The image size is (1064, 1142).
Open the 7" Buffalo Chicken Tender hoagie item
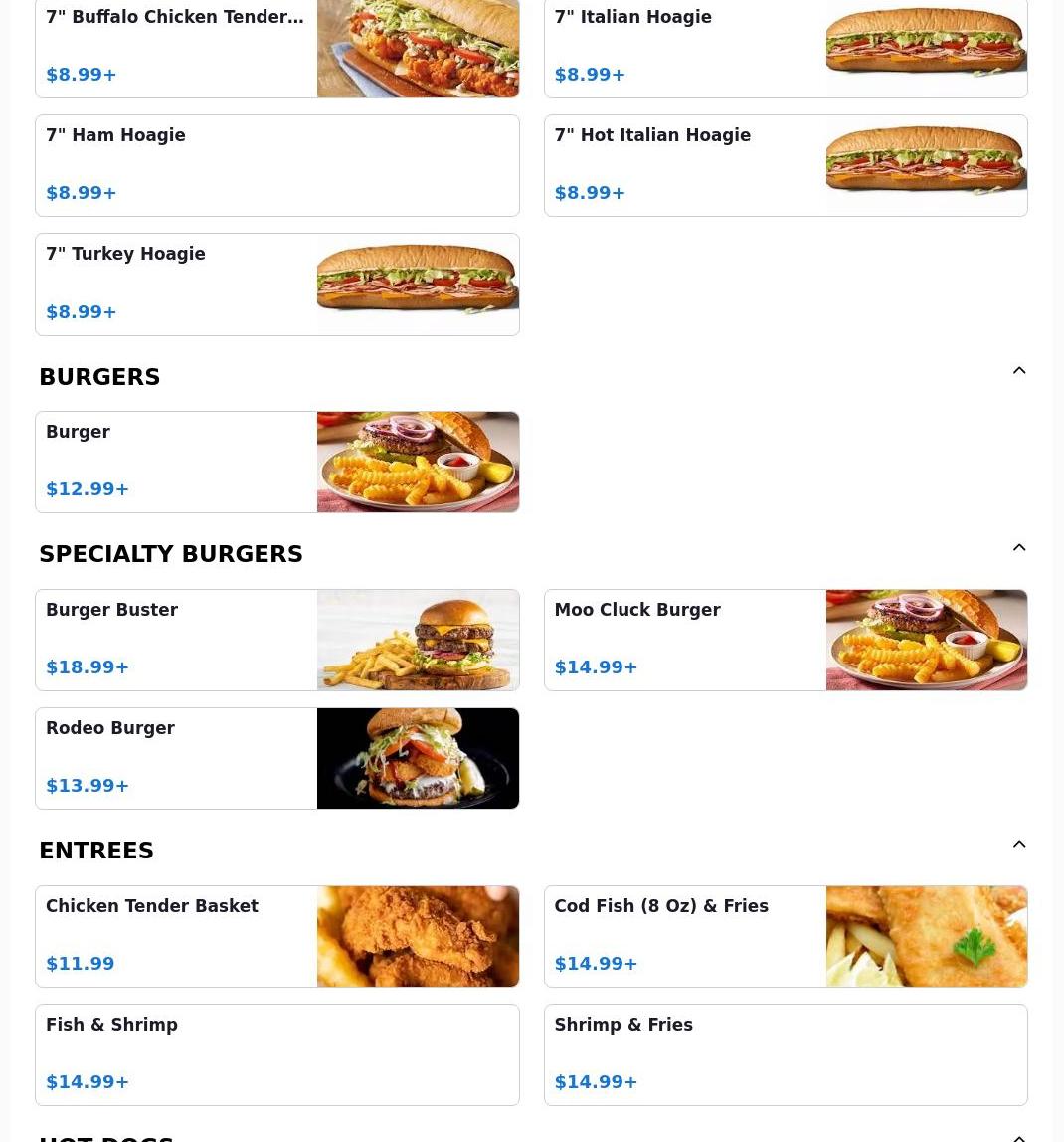click(276, 48)
